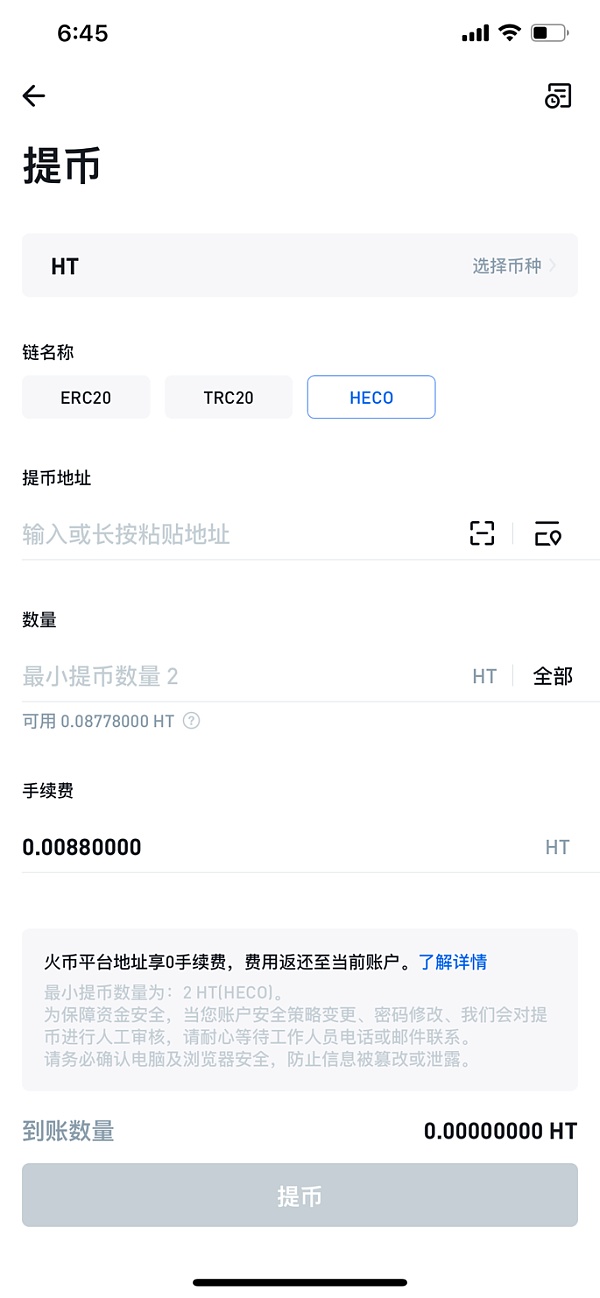Tap 全部 to withdraw all HT
This screenshot has width=600, height=1298.
553,676
